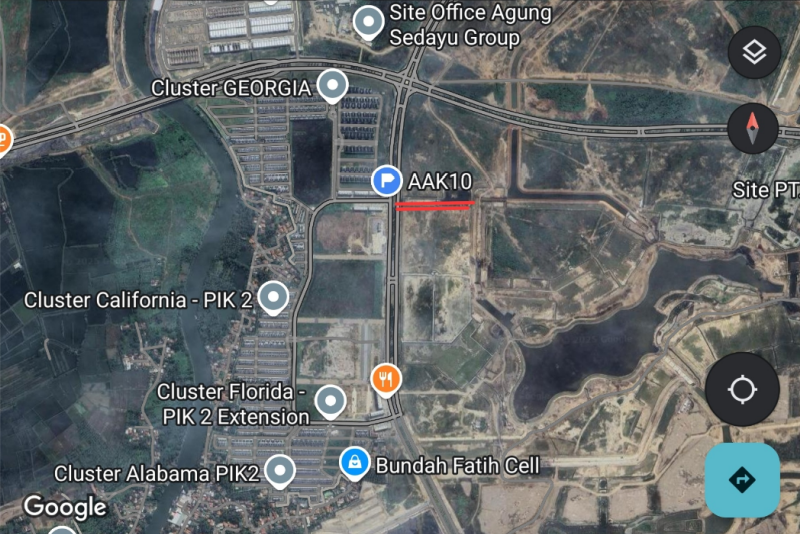Viewport: 800px width, 534px height.
Task: Open Site Office Agung Sedayu Group pin
Action: coord(370,21)
